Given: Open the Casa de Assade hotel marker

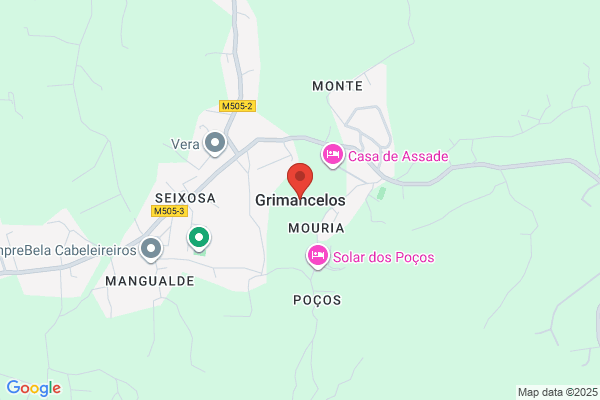Looking at the screenshot, I should click(333, 155).
